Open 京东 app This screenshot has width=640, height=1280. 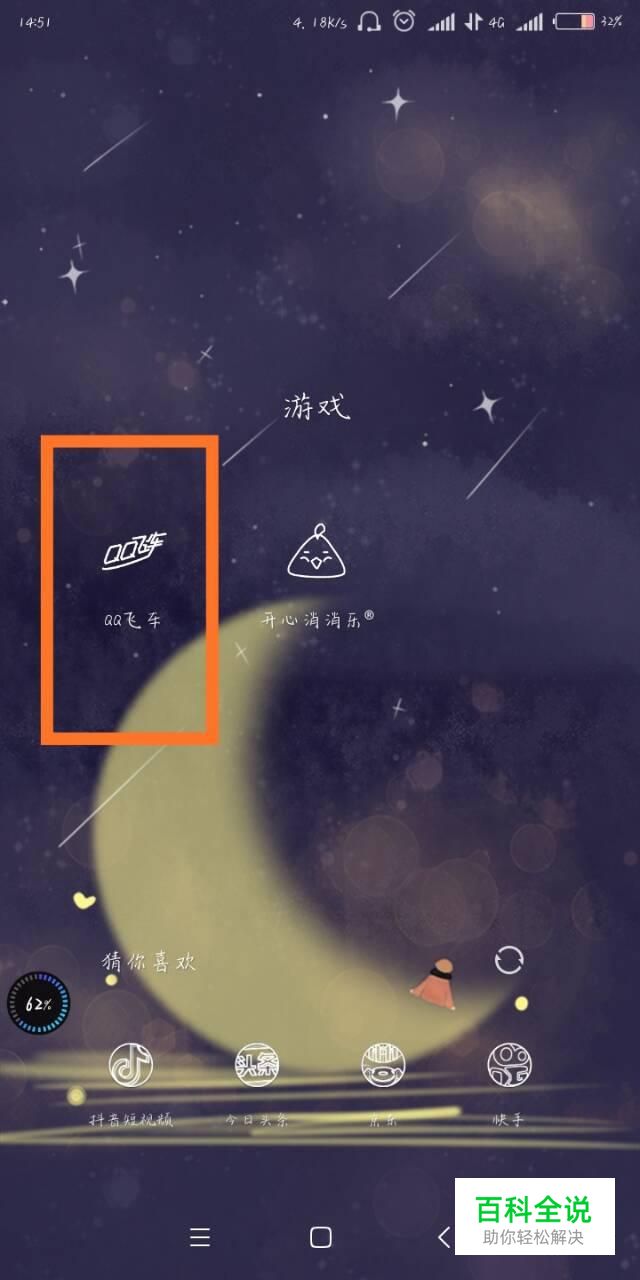(383, 1065)
